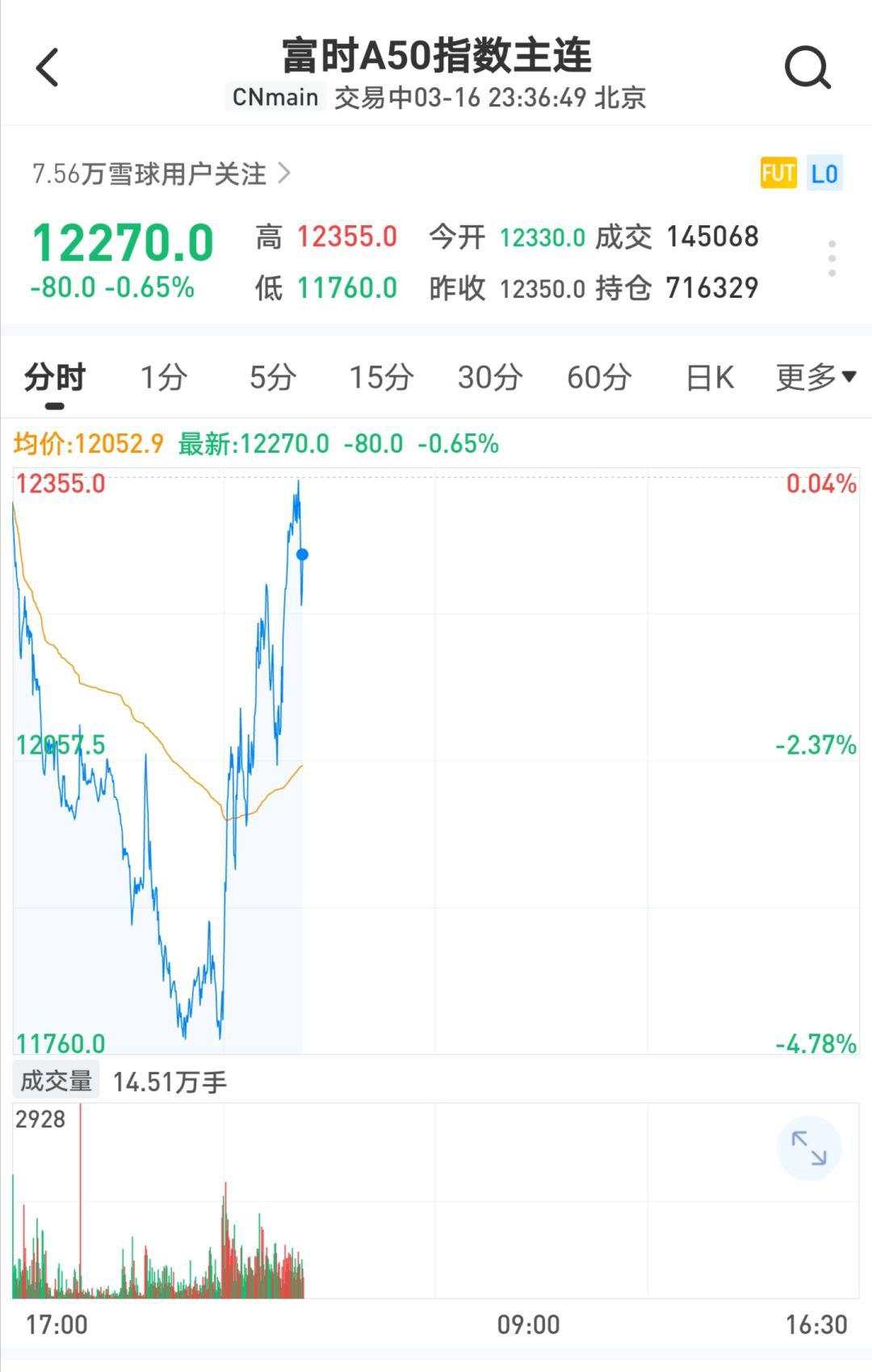Click the CNmain contract tag
Viewport: 872px width, 1372px height.
(x=275, y=98)
